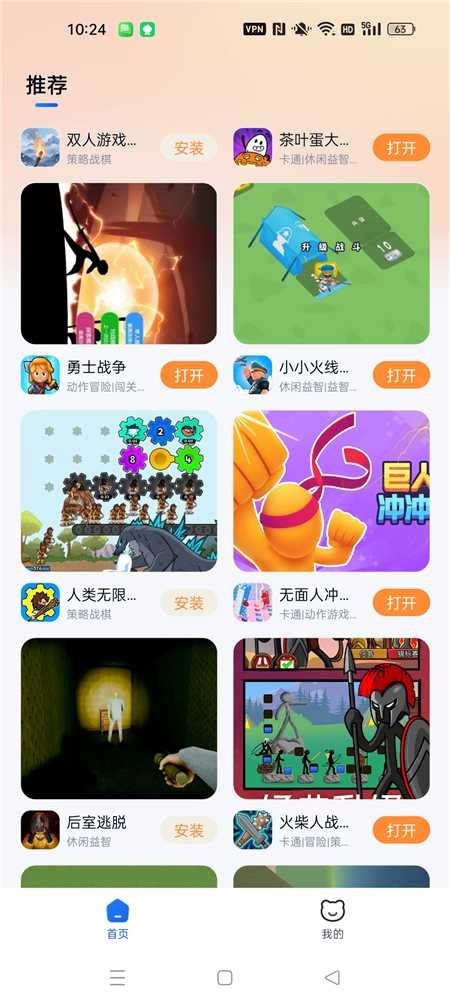The width and height of the screenshot is (450, 1005).
Task: Open the 火柴人战 game
Action: 401,830
